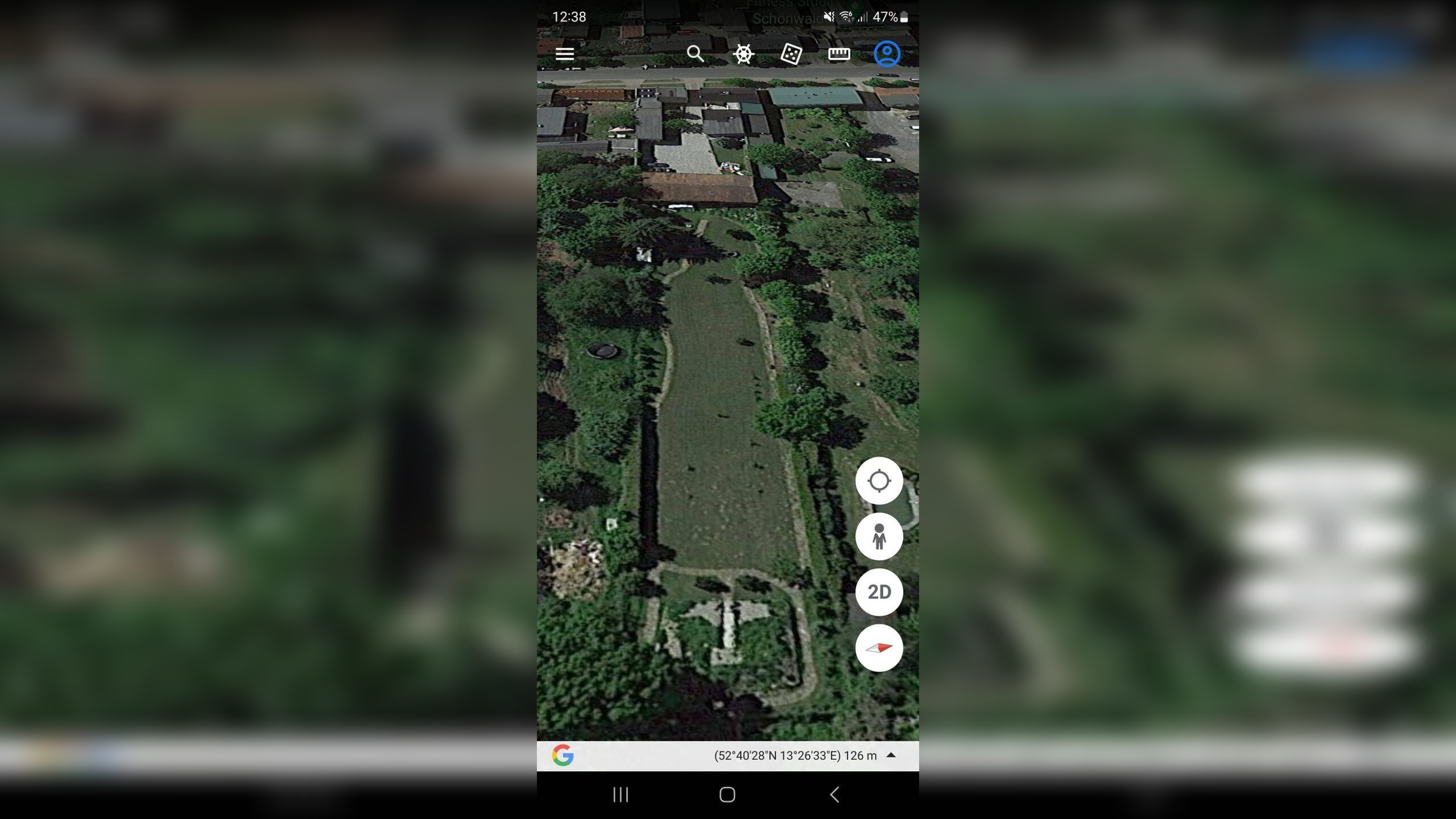This screenshot has width=1456, height=819.
Task: Center map on my location
Action: point(879,481)
